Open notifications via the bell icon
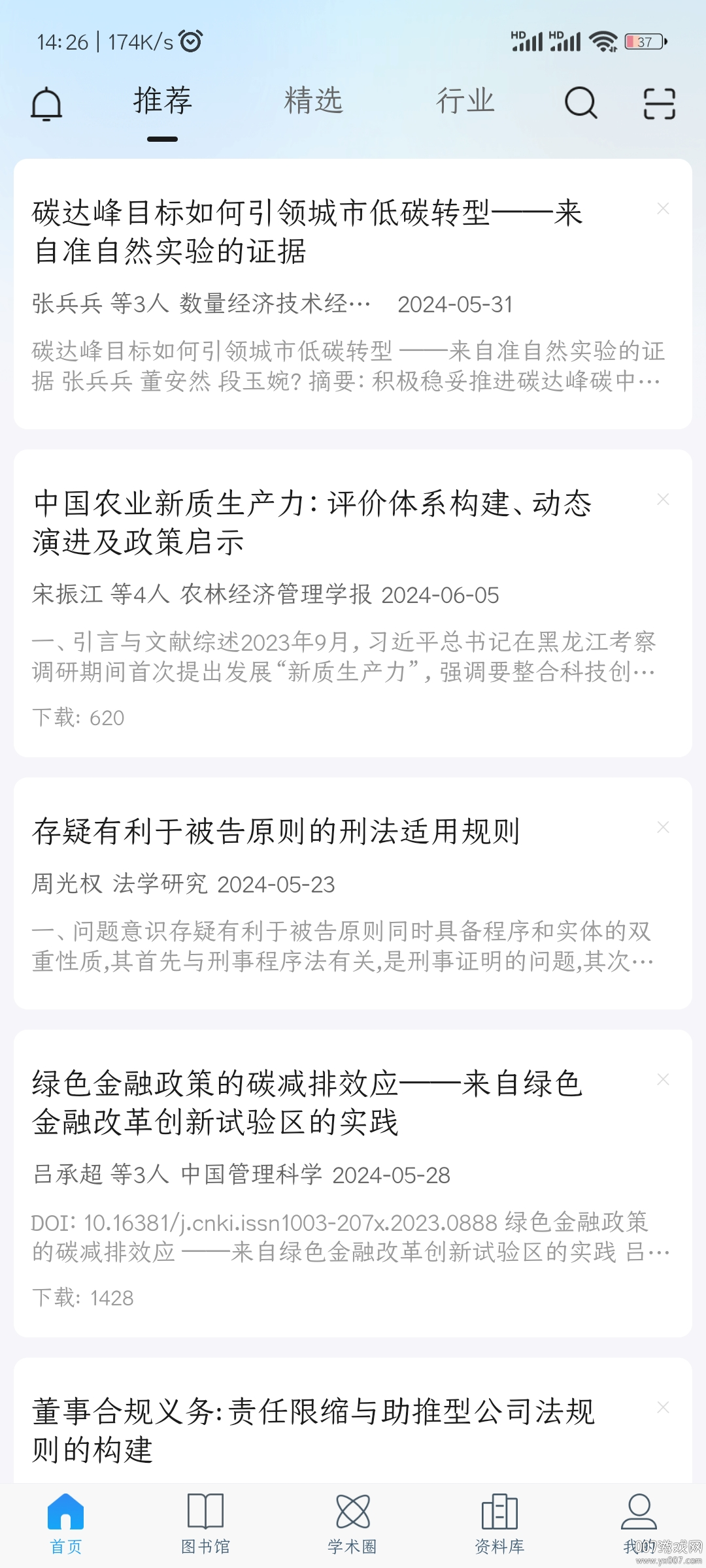This screenshot has width=706, height=1568. point(48,103)
